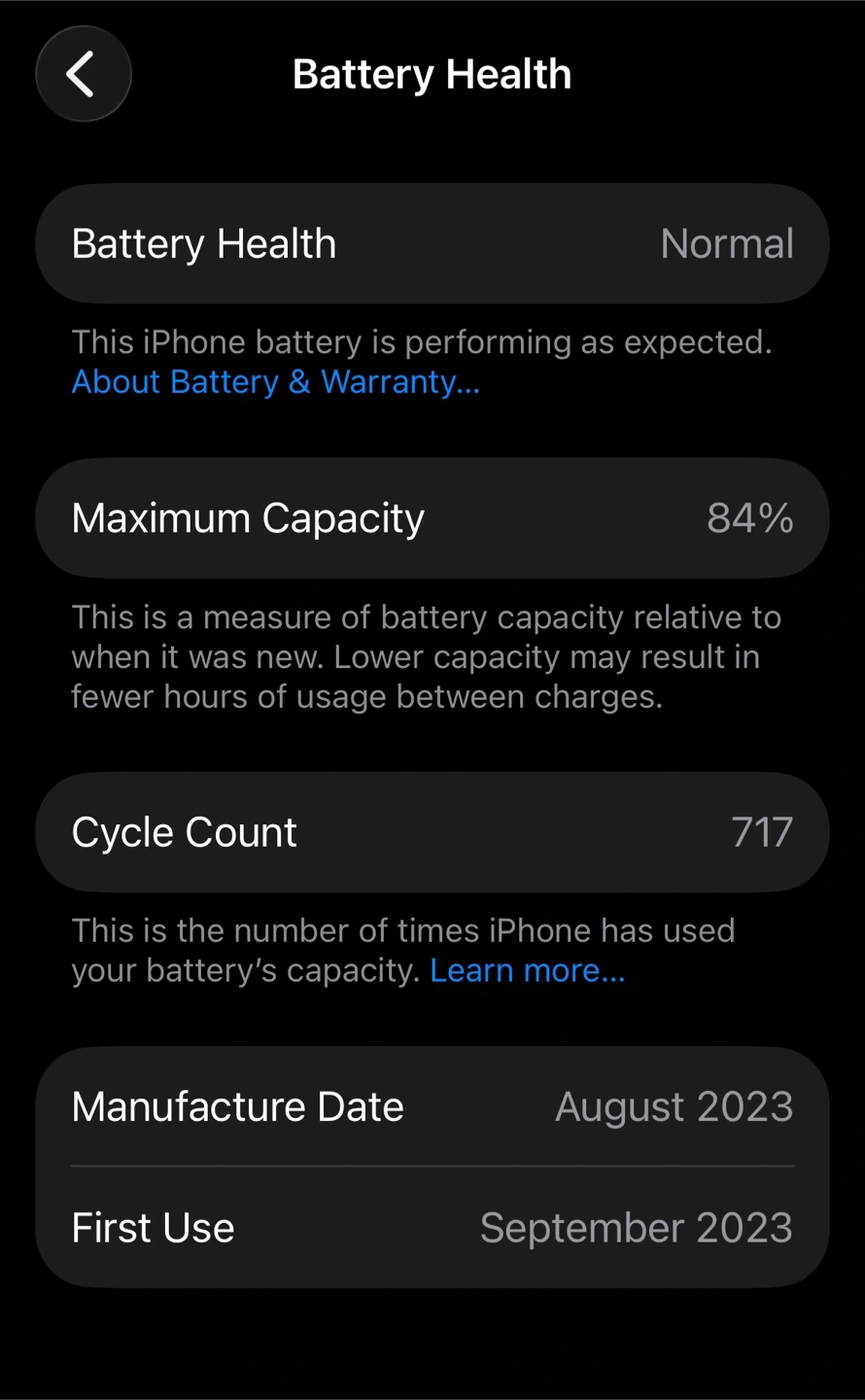Image resolution: width=865 pixels, height=1400 pixels.
Task: Open the About Battery & Warranty link
Action: coord(276,382)
